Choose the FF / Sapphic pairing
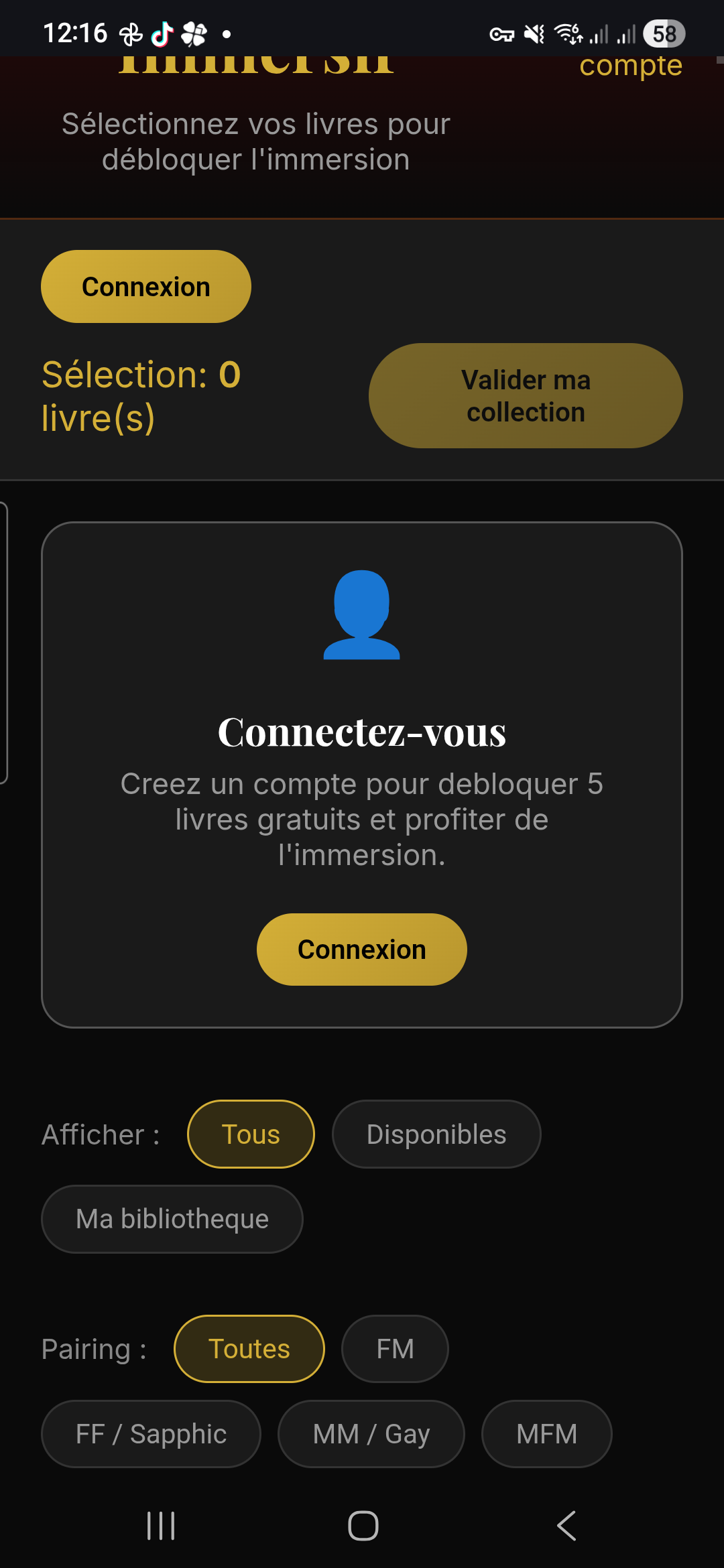 tap(151, 1434)
